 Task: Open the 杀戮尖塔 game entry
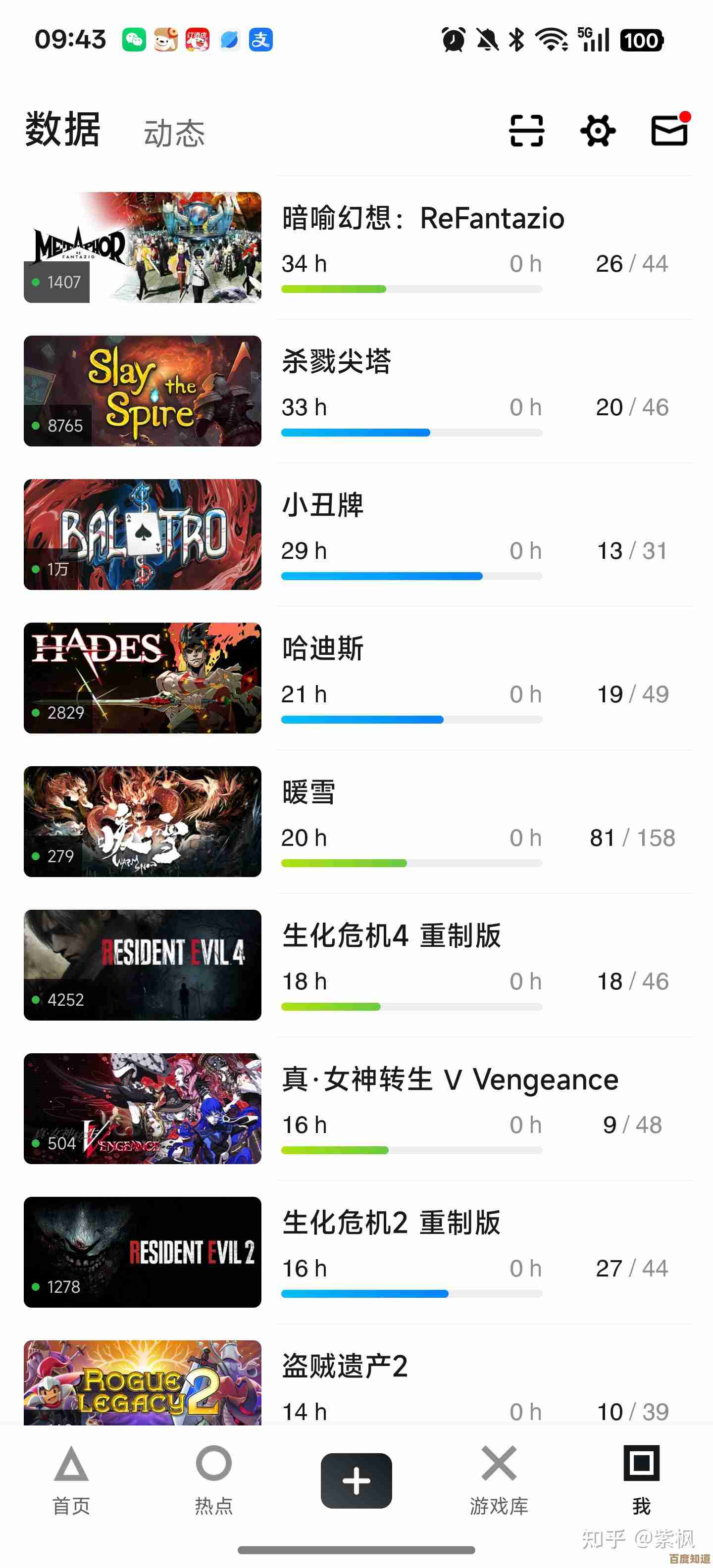point(336,362)
